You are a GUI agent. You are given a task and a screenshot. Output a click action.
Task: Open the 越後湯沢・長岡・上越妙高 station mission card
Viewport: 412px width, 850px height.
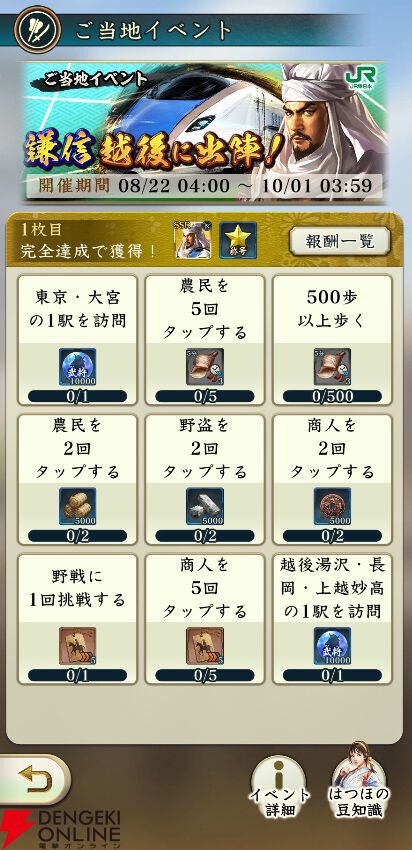click(x=332, y=619)
